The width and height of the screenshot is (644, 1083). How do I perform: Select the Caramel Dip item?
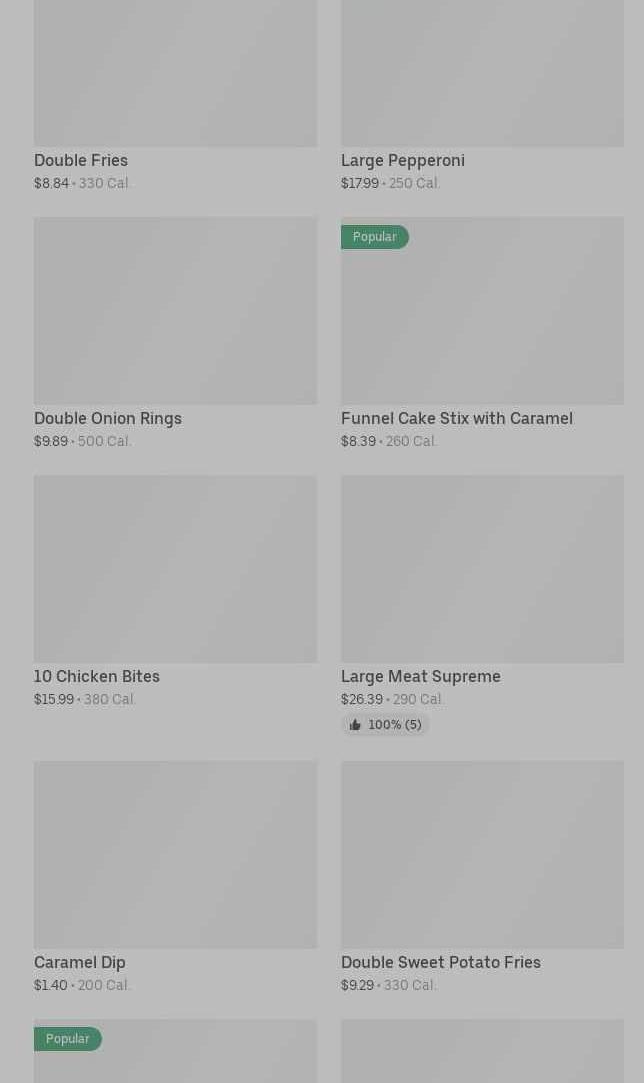click(x=176, y=877)
